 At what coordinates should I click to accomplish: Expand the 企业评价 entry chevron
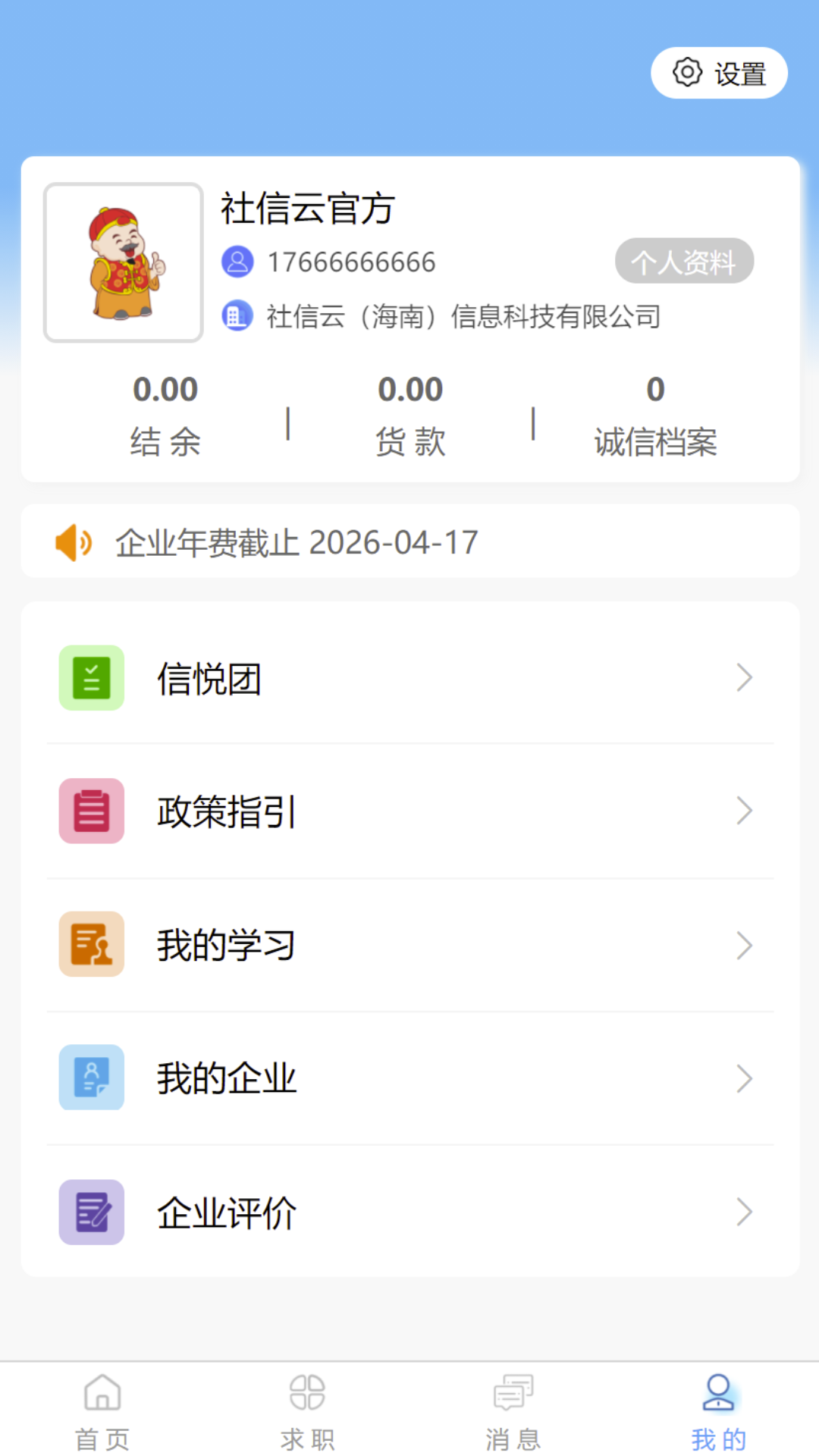[x=744, y=1213]
